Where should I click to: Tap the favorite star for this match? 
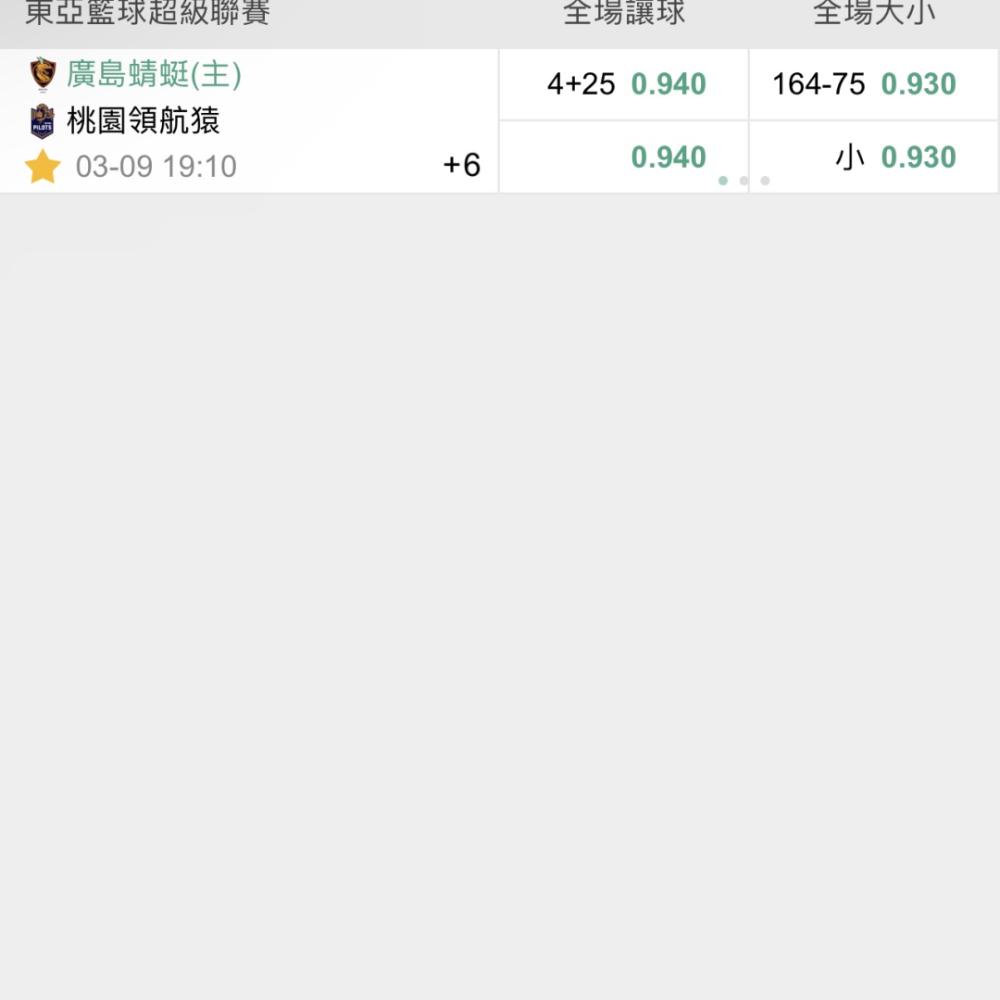click(x=43, y=166)
